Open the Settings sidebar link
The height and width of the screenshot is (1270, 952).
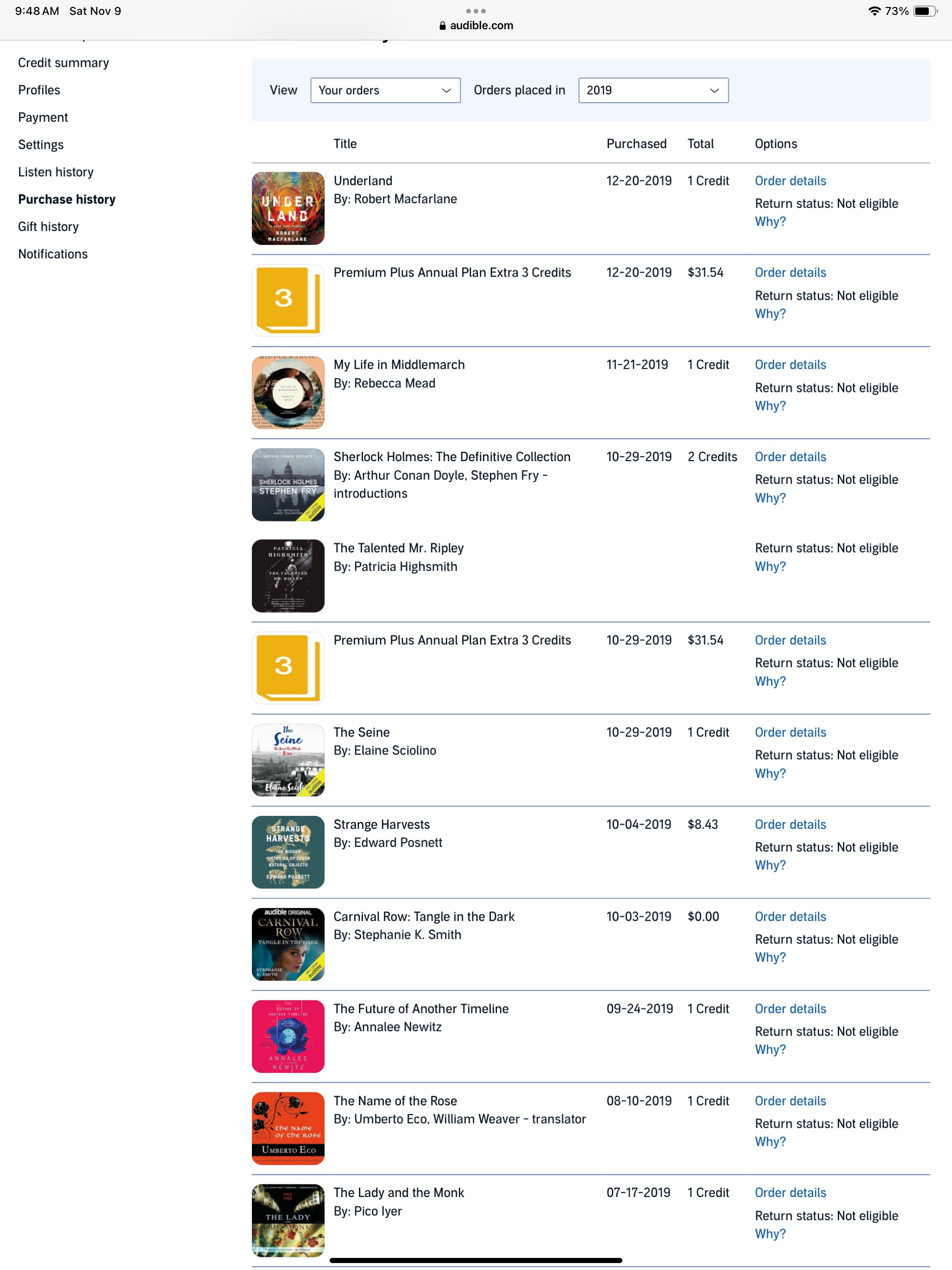(x=41, y=145)
